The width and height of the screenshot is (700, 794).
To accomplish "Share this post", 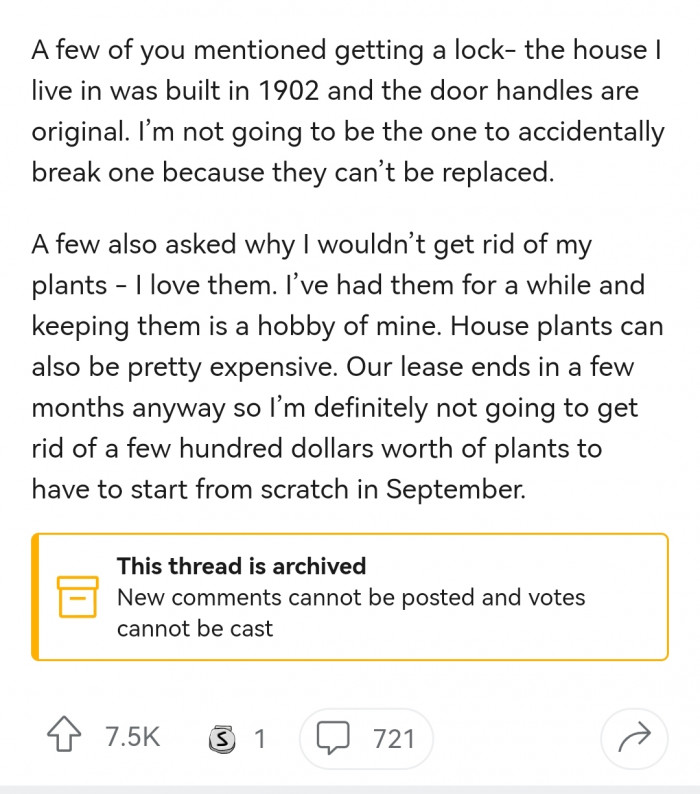I will (634, 739).
